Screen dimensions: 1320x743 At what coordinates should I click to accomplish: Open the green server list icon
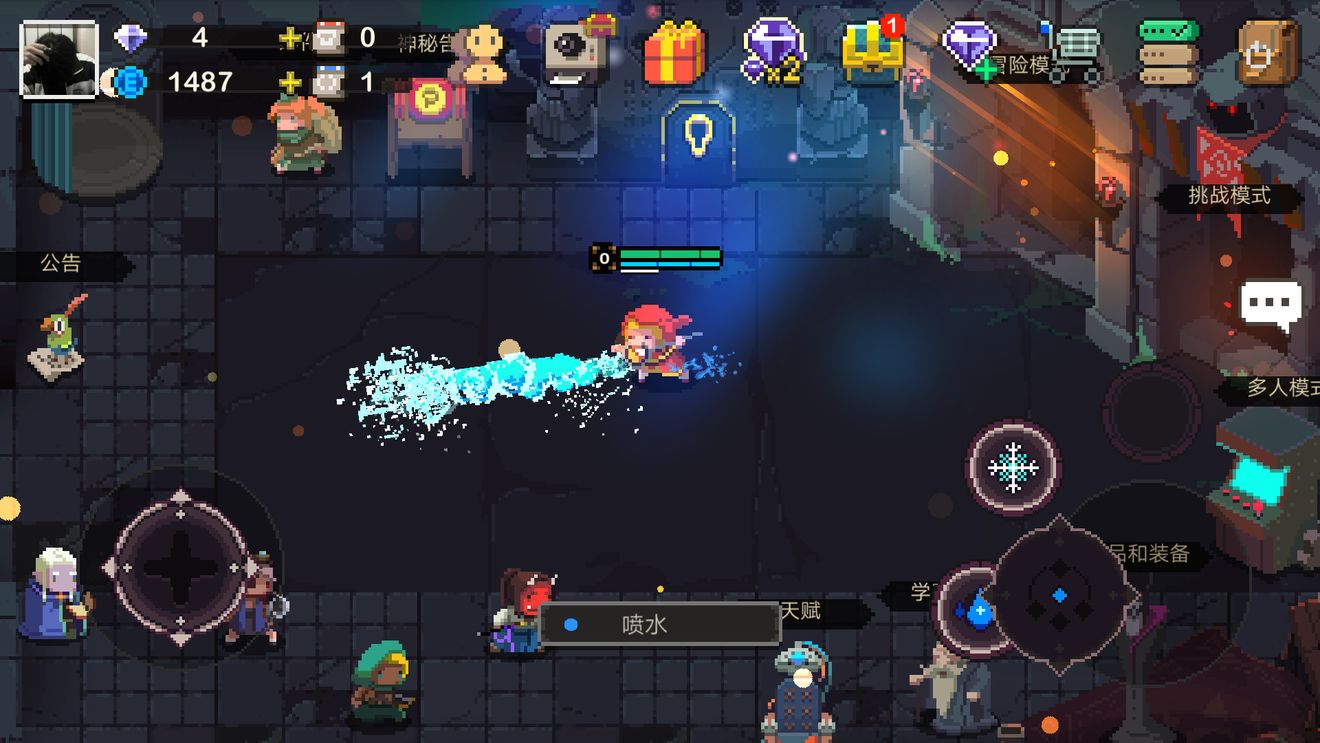click(x=1168, y=52)
